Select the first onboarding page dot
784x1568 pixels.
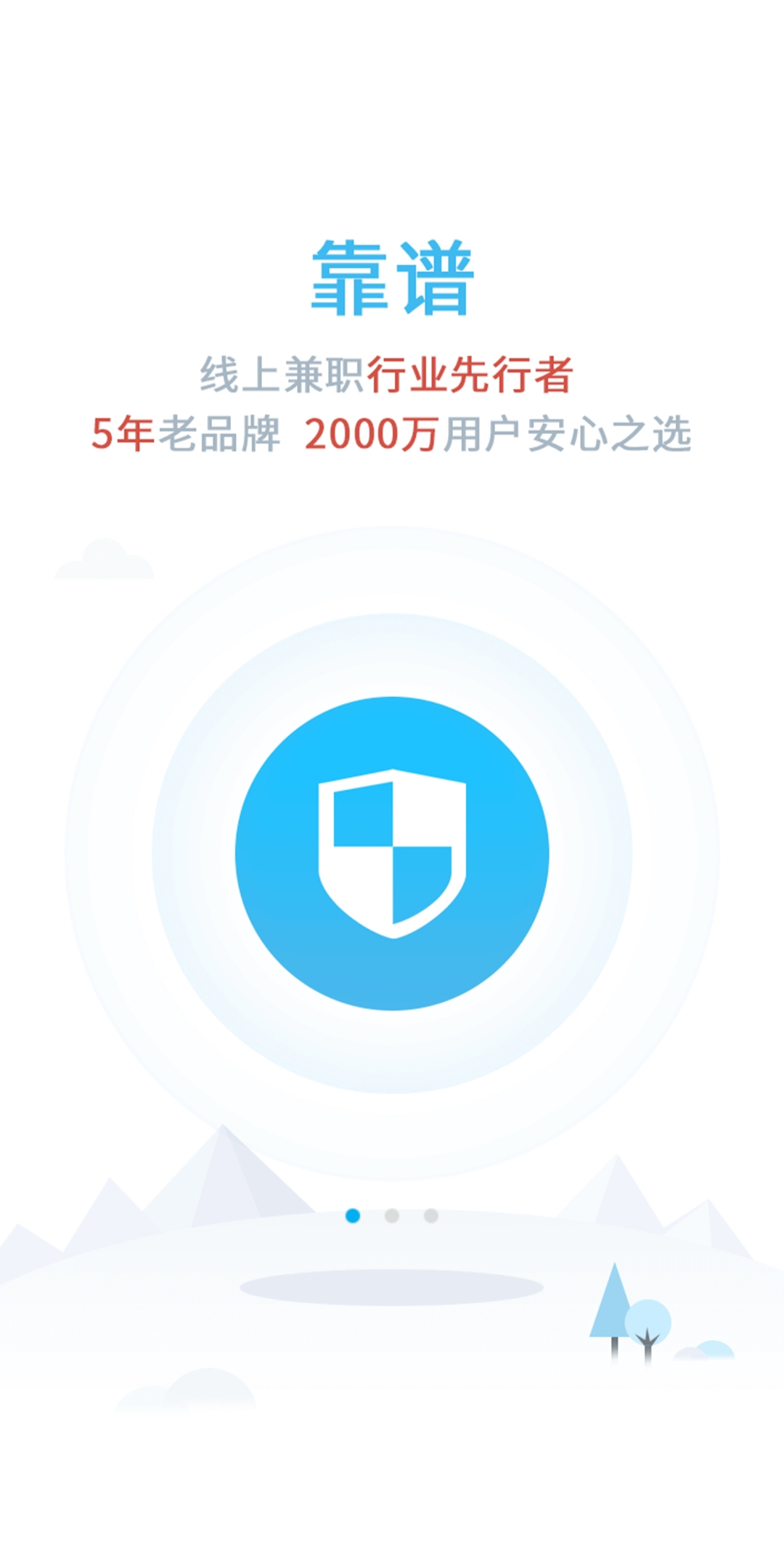point(353,1215)
